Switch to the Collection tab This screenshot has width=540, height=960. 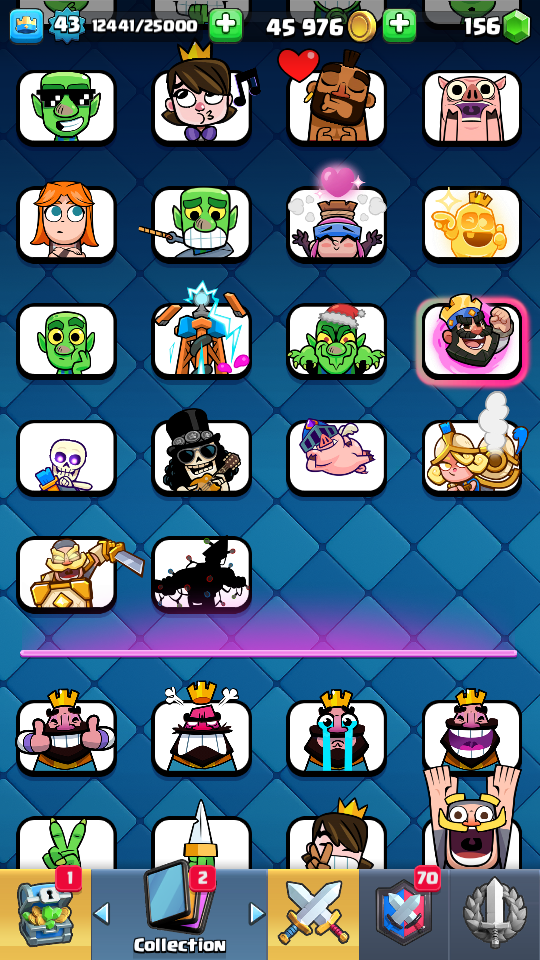click(x=179, y=914)
